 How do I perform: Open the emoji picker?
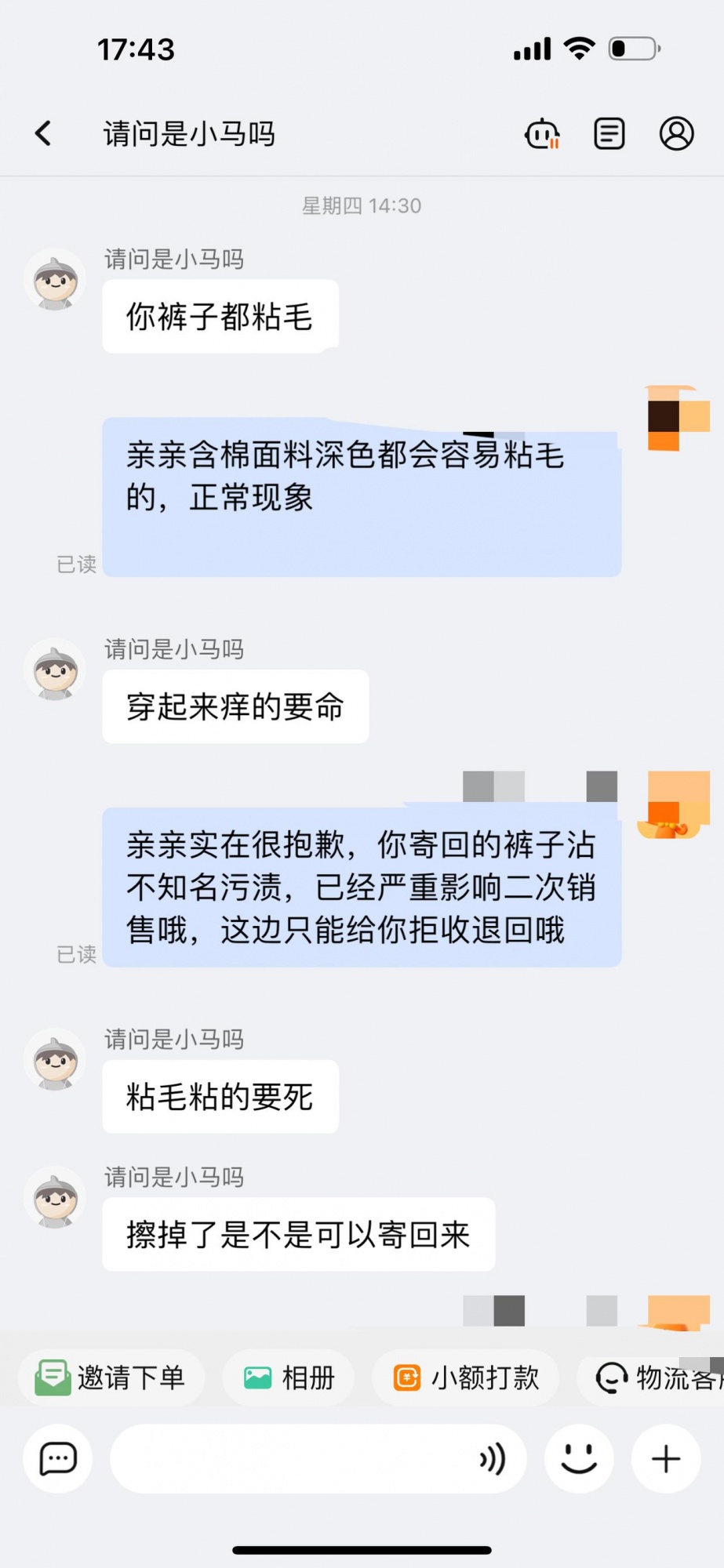pyautogui.click(x=579, y=1459)
